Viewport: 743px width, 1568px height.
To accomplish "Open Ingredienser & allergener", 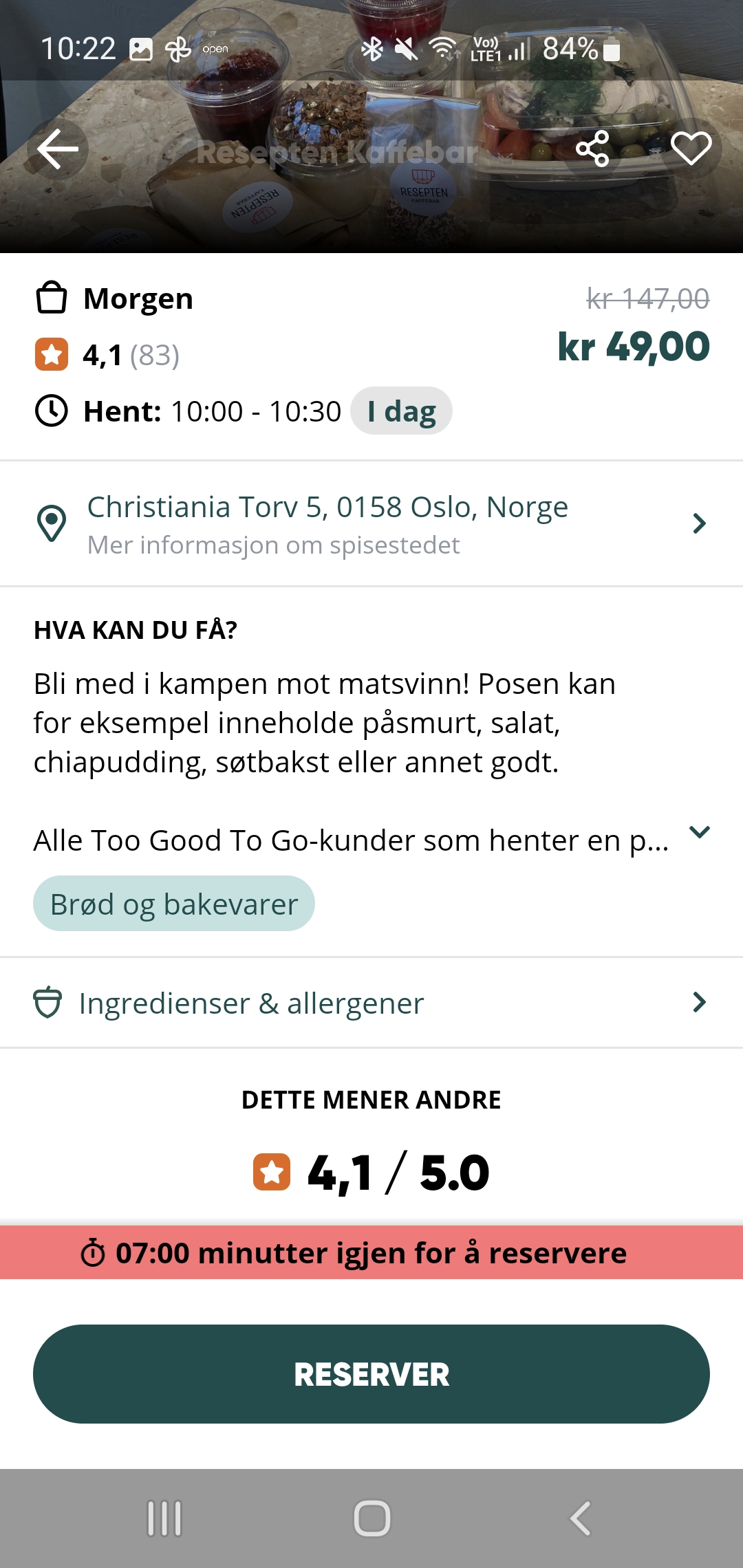I will [371, 1003].
